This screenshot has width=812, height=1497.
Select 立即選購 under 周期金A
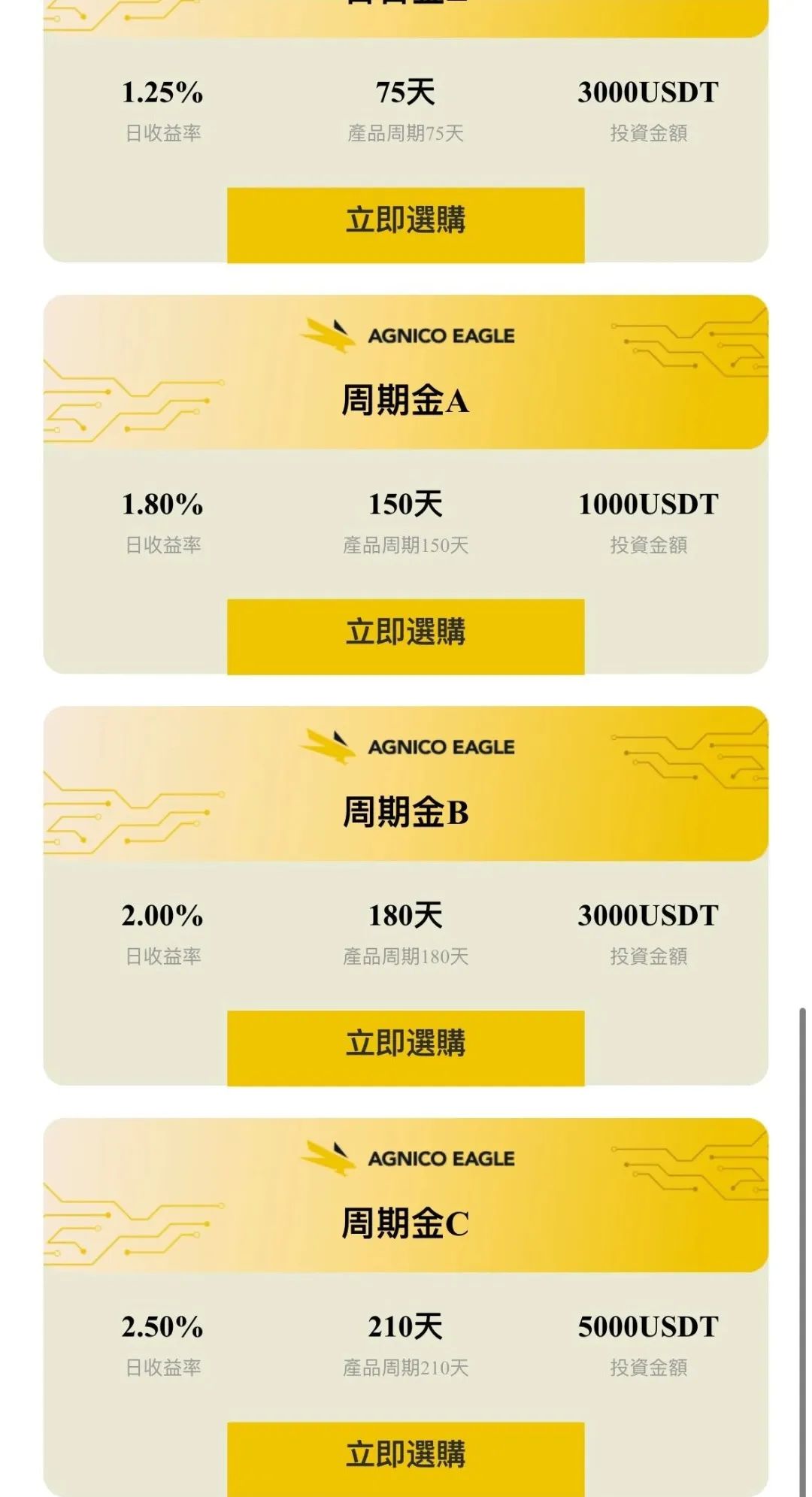[x=405, y=635]
